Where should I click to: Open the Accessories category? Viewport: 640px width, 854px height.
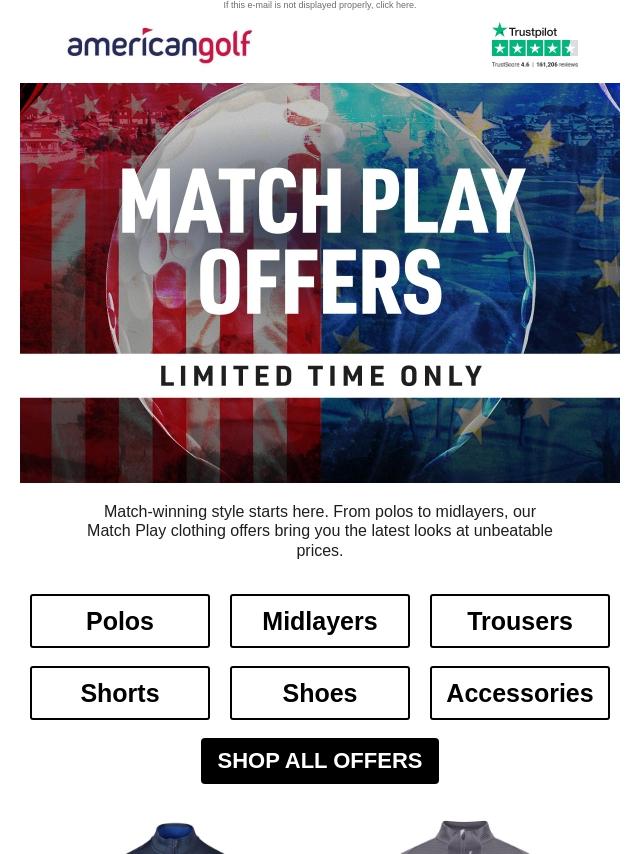point(520,693)
